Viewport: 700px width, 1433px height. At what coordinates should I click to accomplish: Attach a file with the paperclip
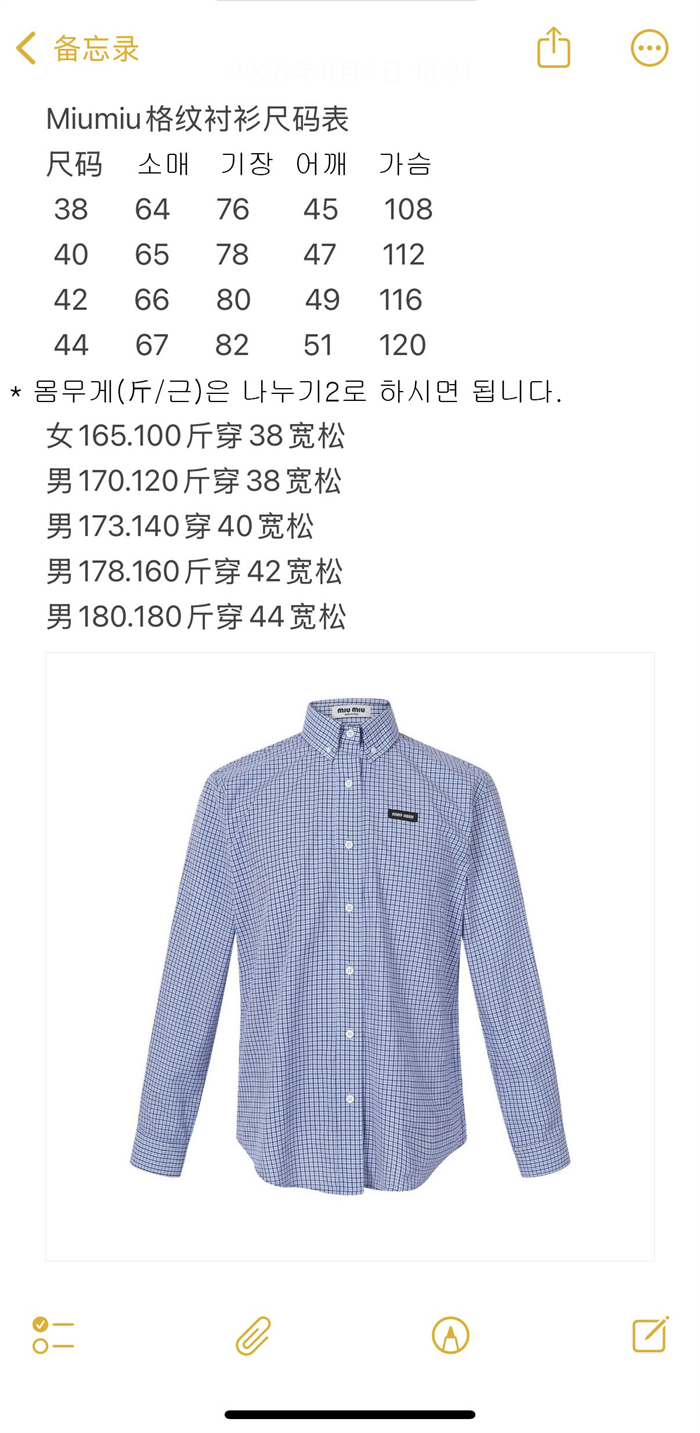point(253,1335)
